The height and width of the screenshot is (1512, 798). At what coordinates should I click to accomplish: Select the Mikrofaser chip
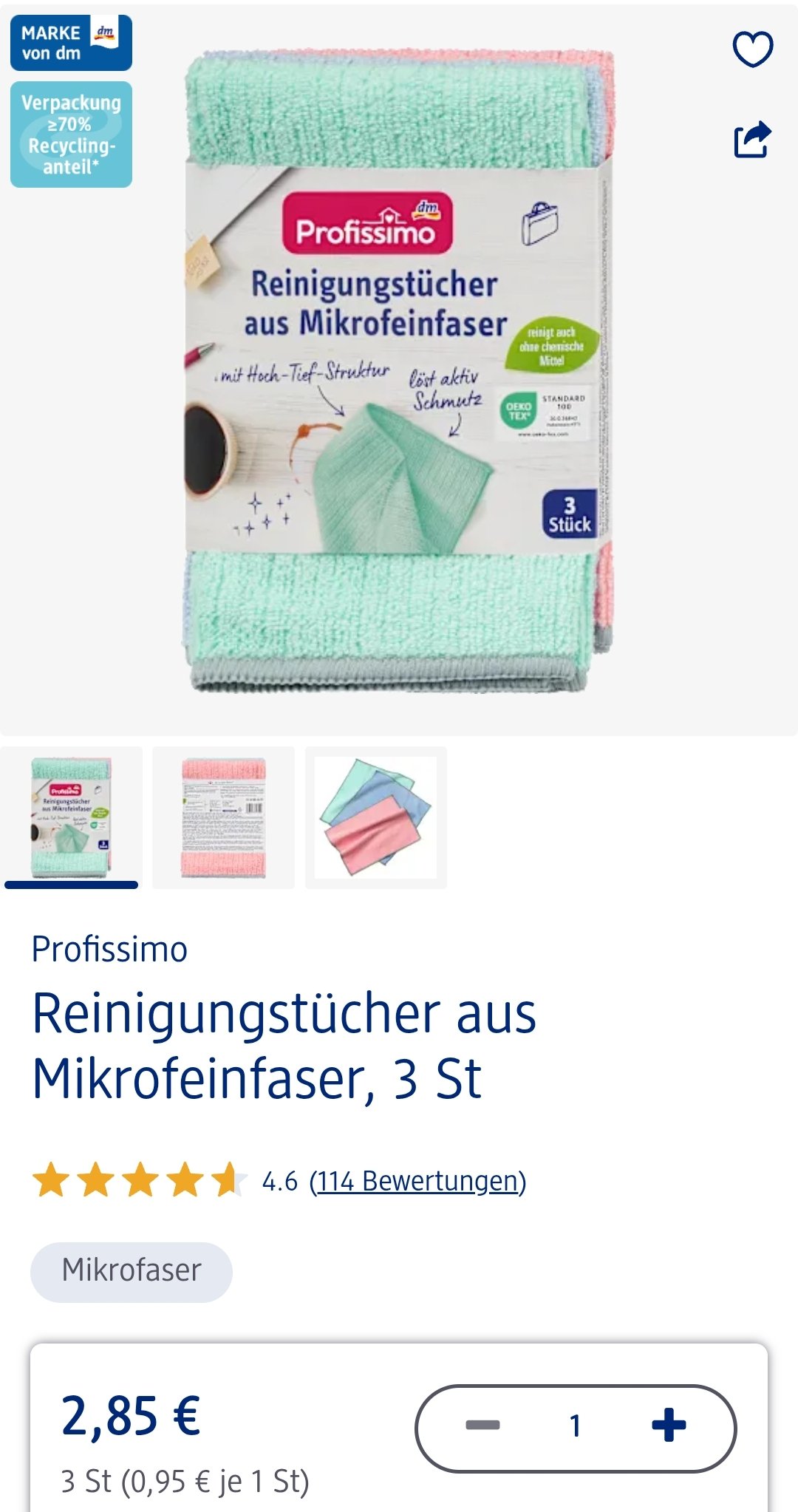(x=132, y=1271)
